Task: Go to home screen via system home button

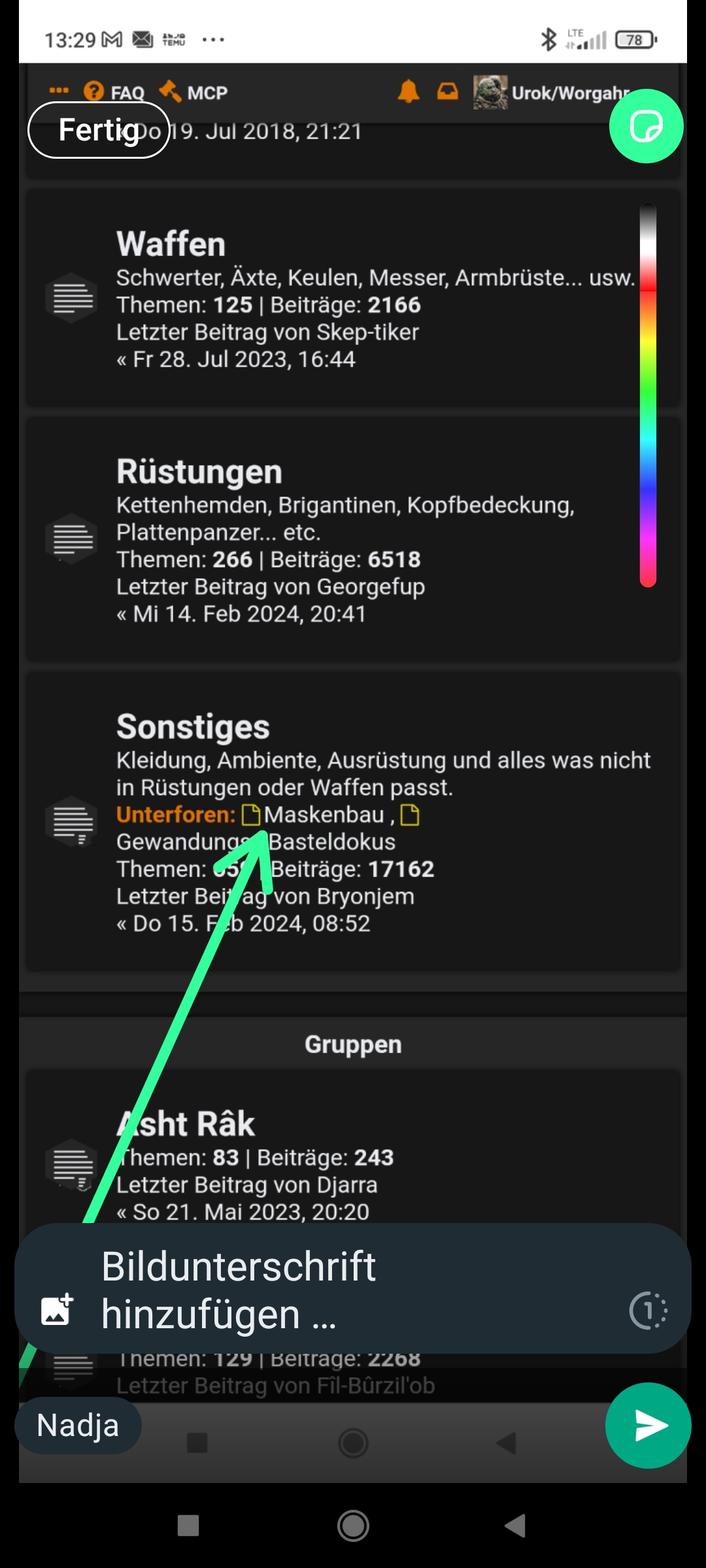Action: 353,1526
